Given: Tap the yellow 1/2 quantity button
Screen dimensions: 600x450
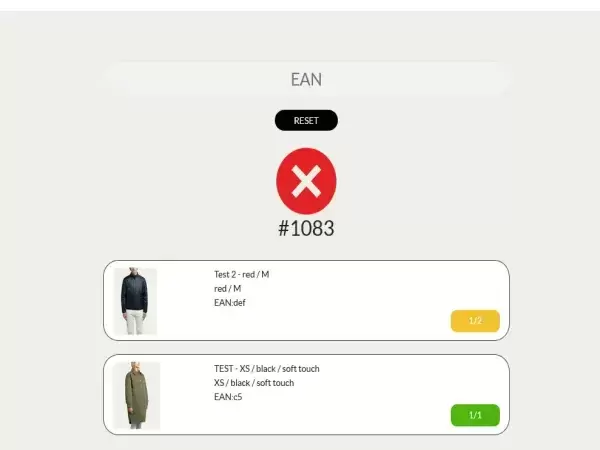Looking at the screenshot, I should coord(475,321).
